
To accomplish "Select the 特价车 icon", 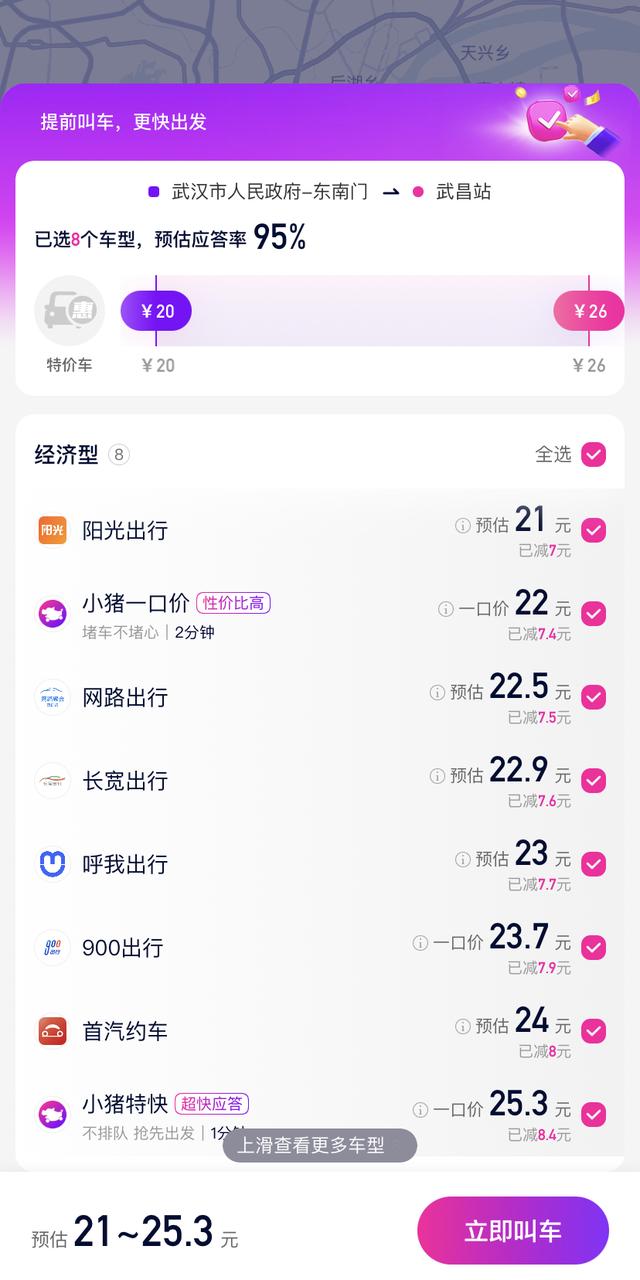I will 70,311.
